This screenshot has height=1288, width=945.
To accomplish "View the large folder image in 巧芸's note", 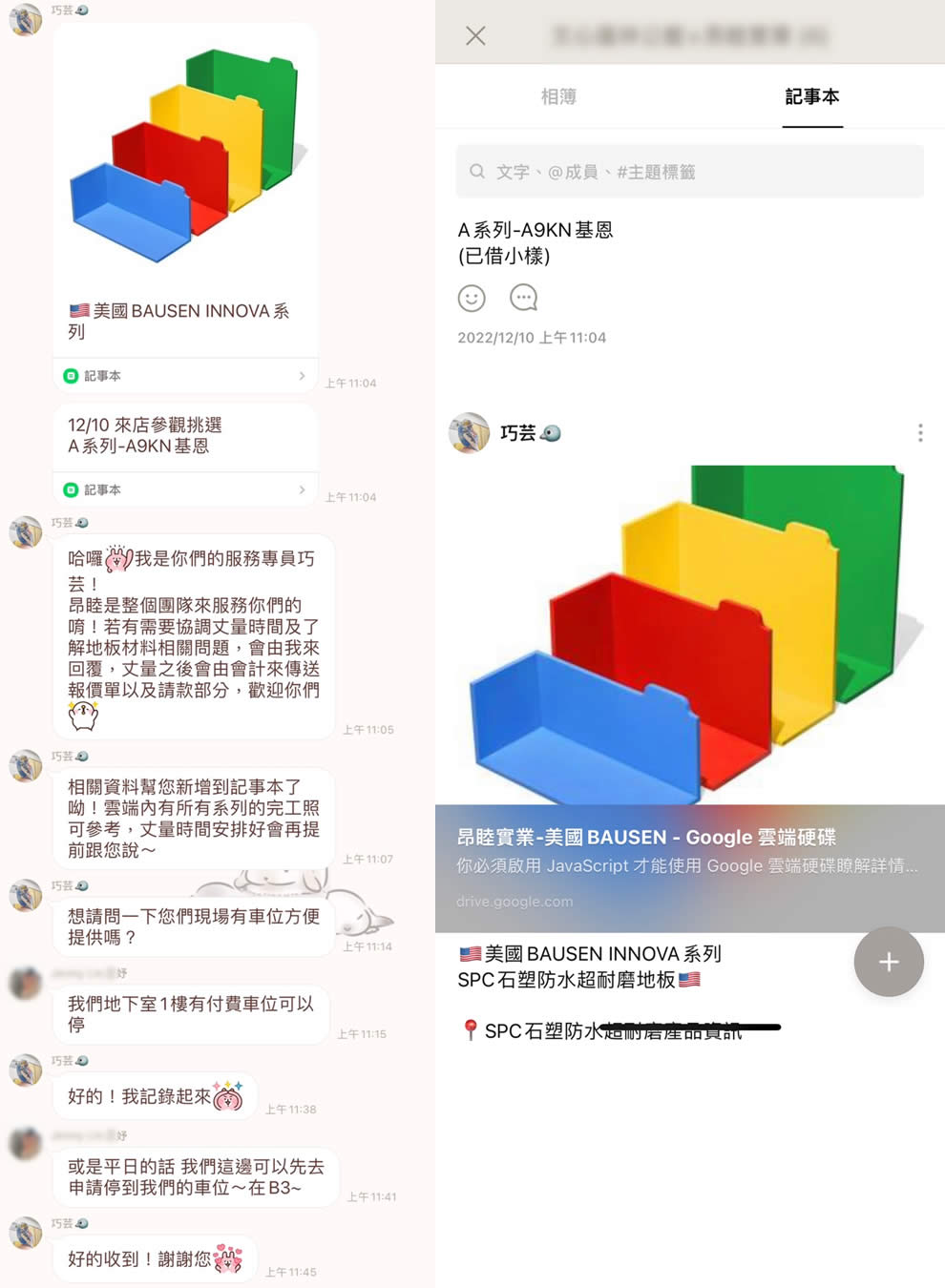I will pos(687,634).
